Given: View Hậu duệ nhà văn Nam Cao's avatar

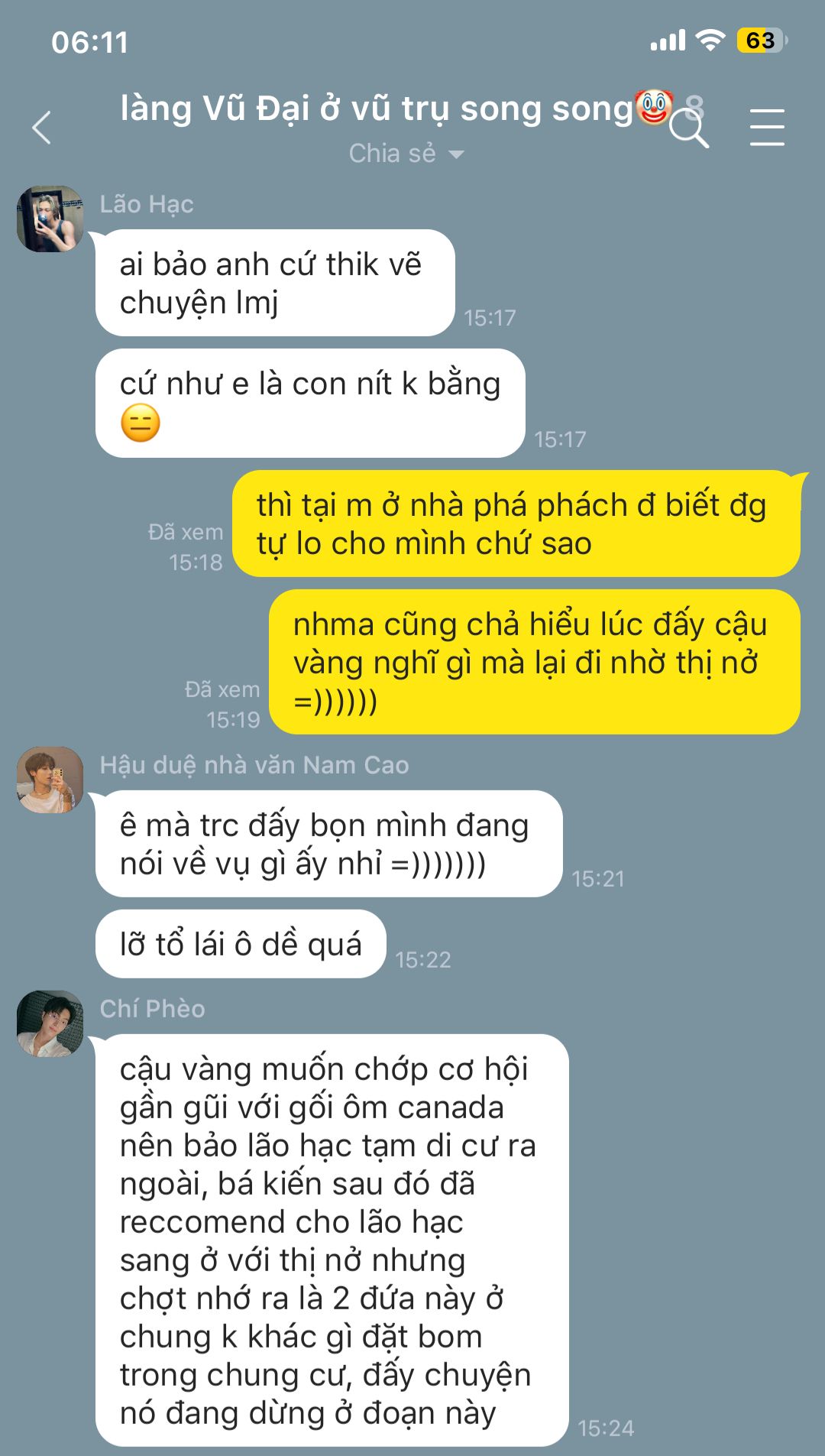Looking at the screenshot, I should [50, 780].
